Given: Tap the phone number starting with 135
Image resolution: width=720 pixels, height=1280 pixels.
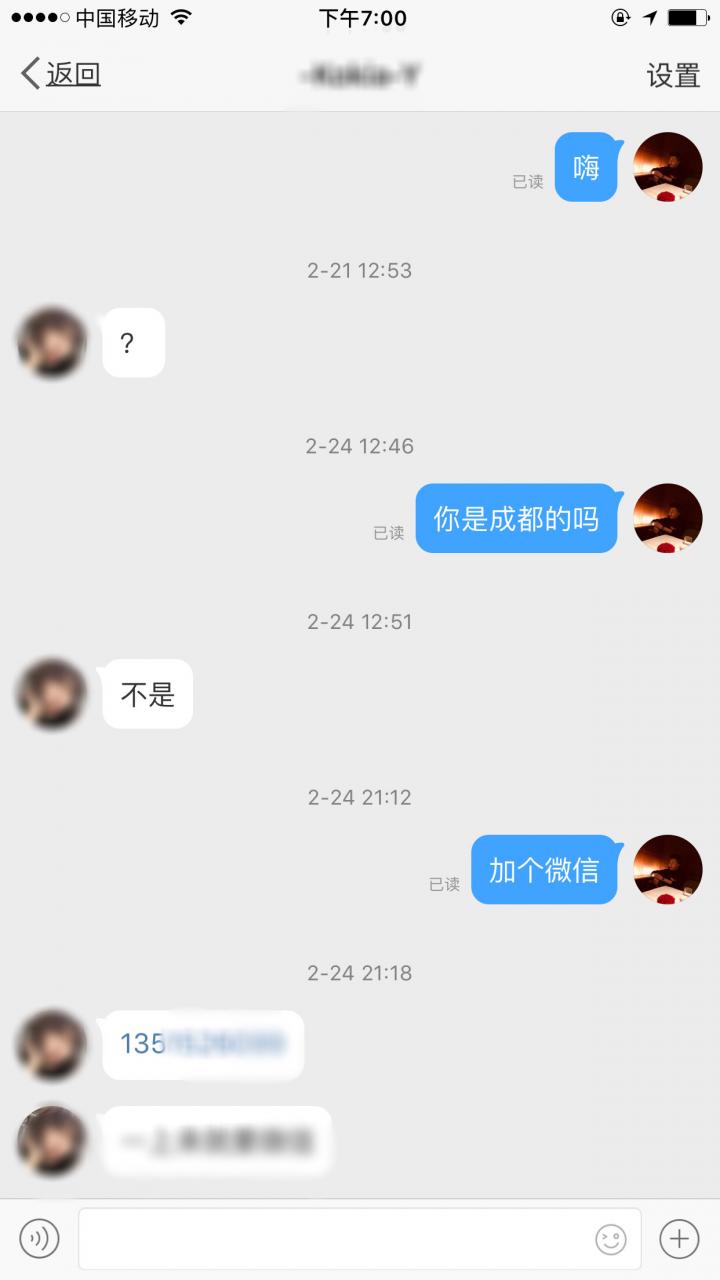Looking at the screenshot, I should (203, 1044).
